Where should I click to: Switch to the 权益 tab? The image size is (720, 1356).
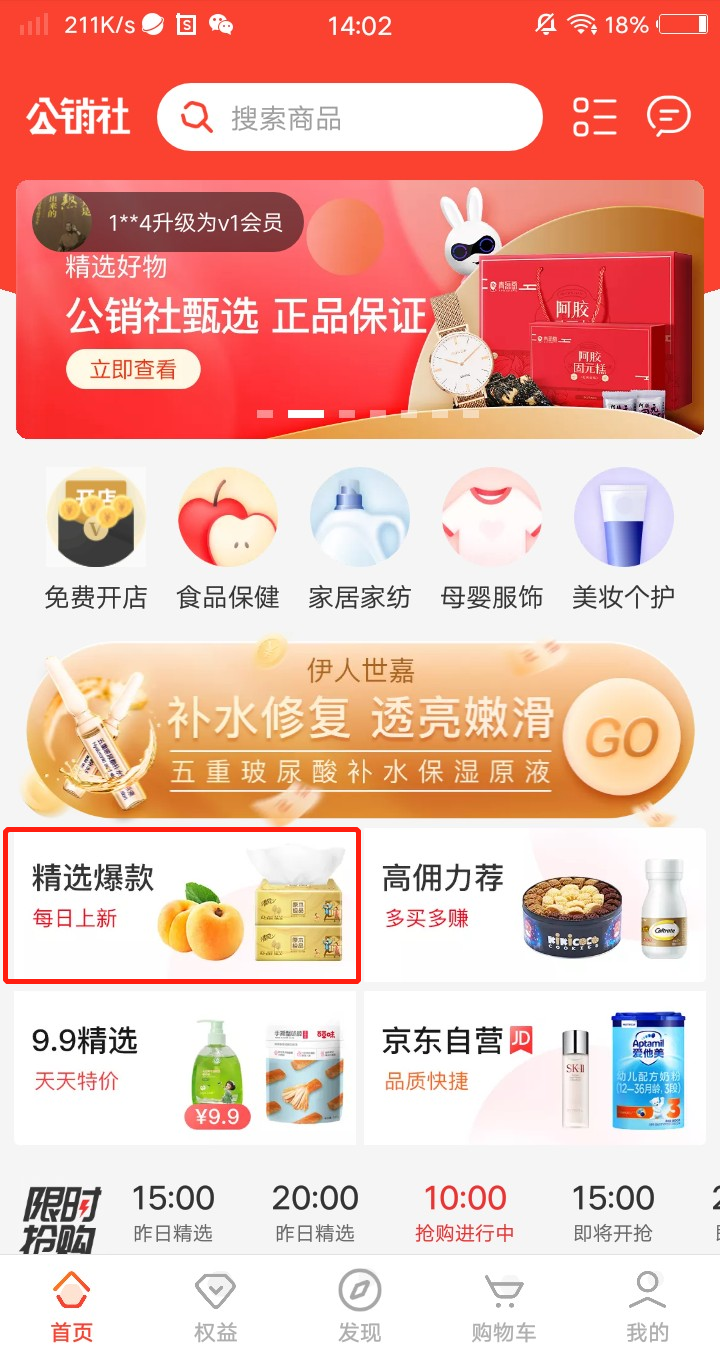tap(216, 1306)
